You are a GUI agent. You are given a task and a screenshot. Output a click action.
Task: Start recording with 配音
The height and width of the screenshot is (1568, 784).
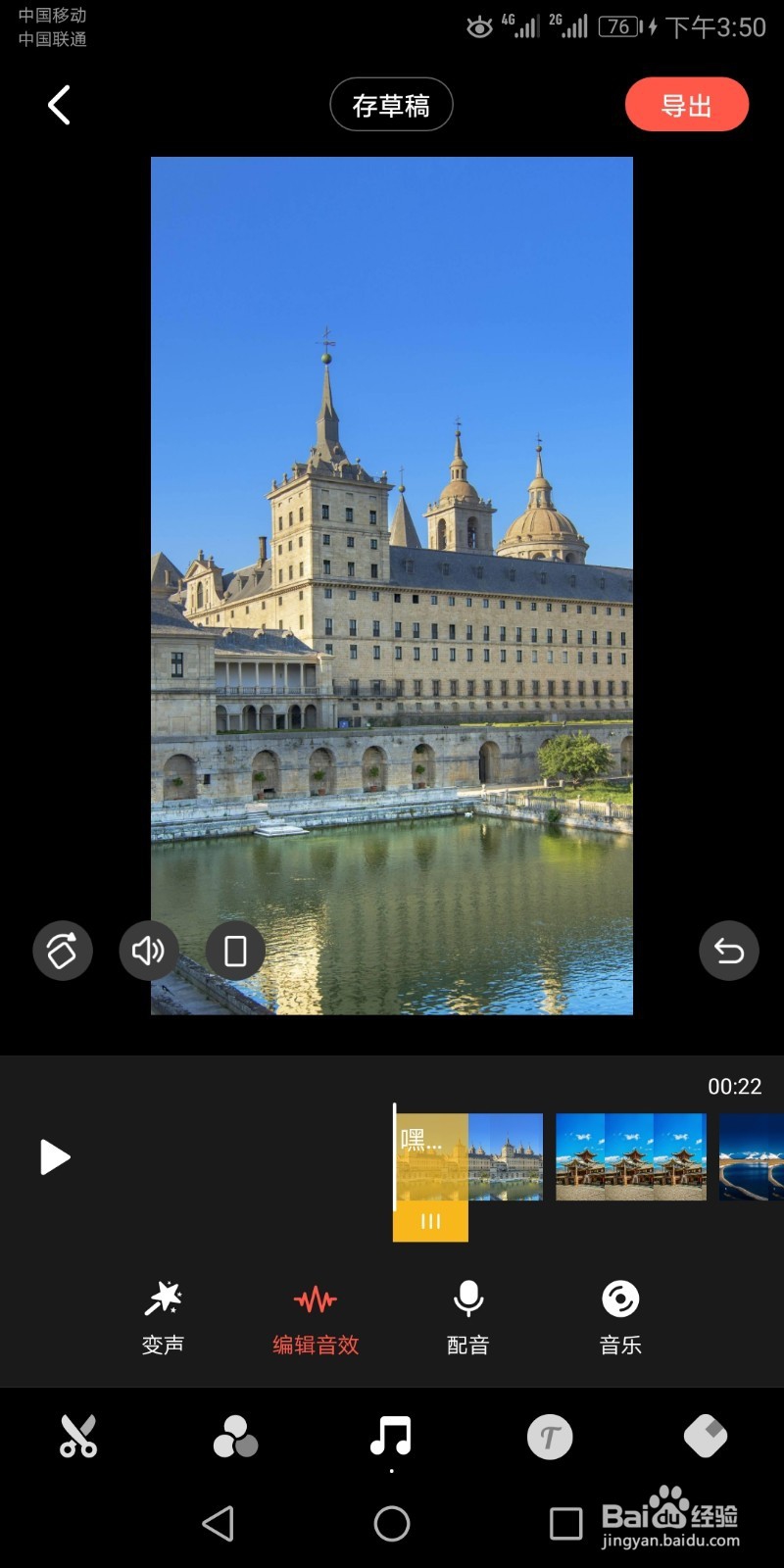coord(468,1318)
